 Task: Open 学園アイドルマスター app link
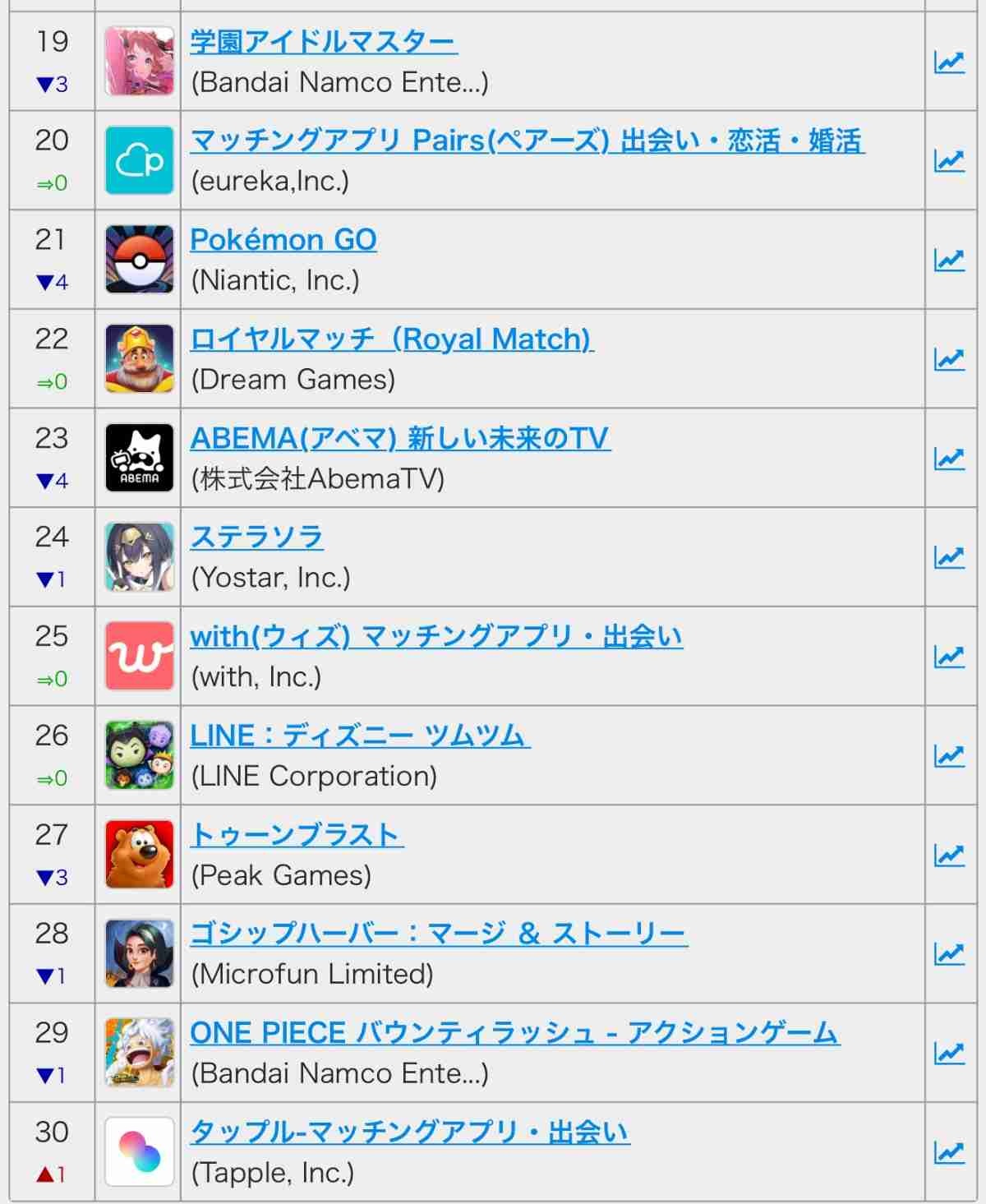324,42
